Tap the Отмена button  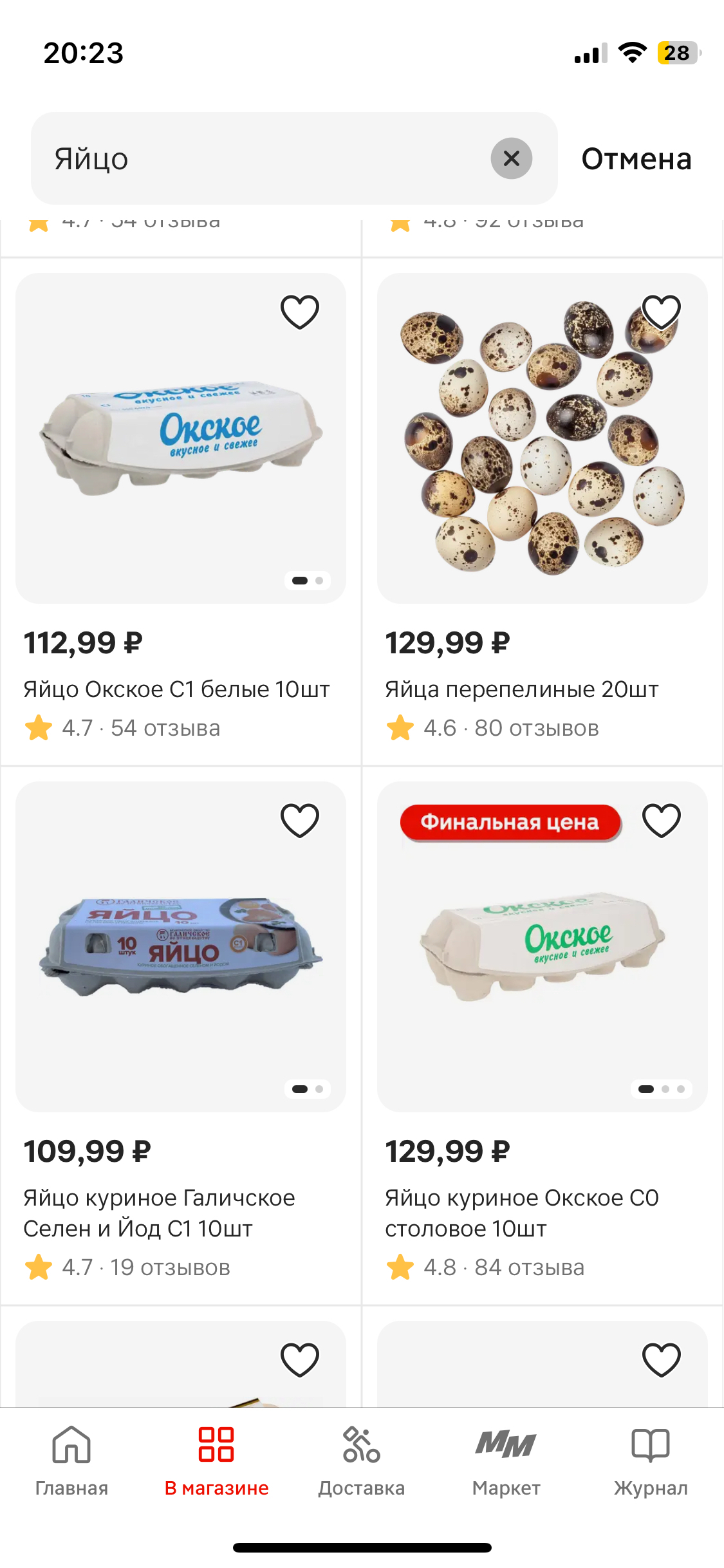[x=636, y=159]
